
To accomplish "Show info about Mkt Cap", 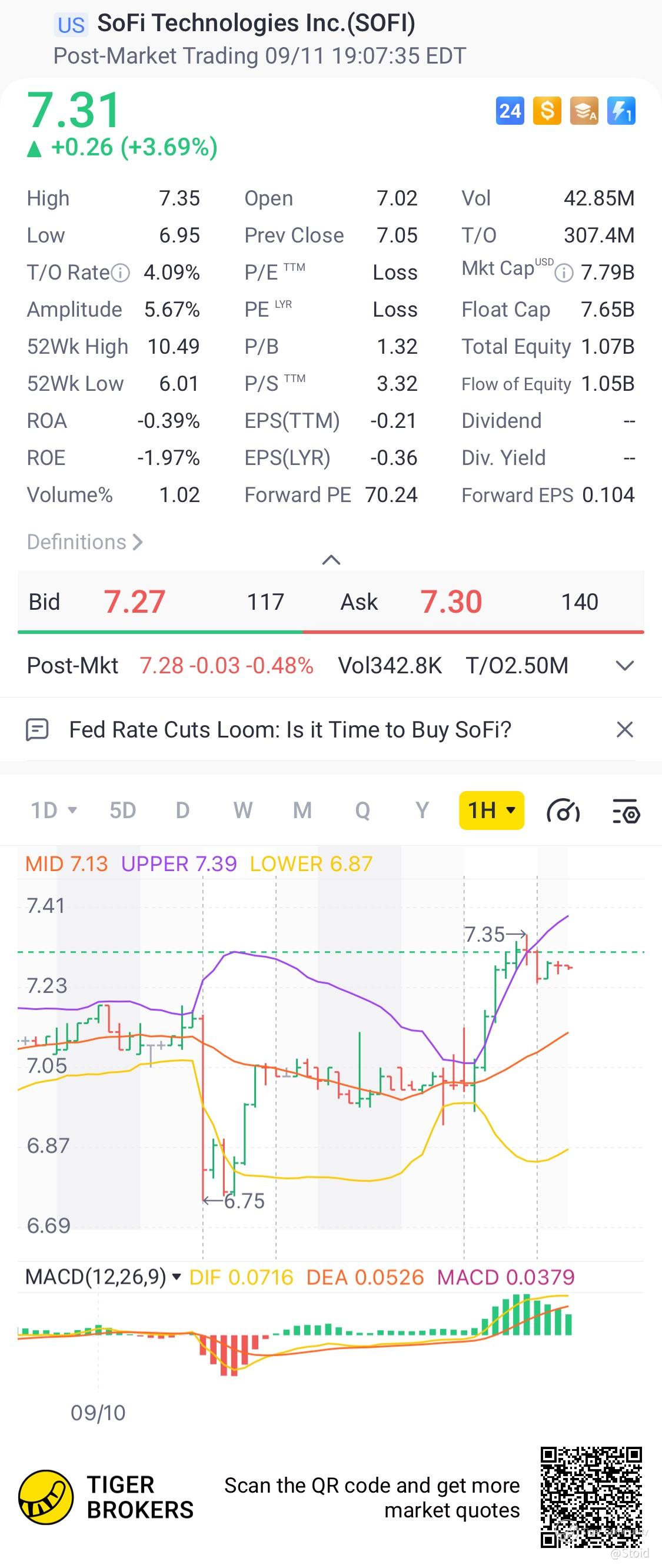I will point(564,273).
